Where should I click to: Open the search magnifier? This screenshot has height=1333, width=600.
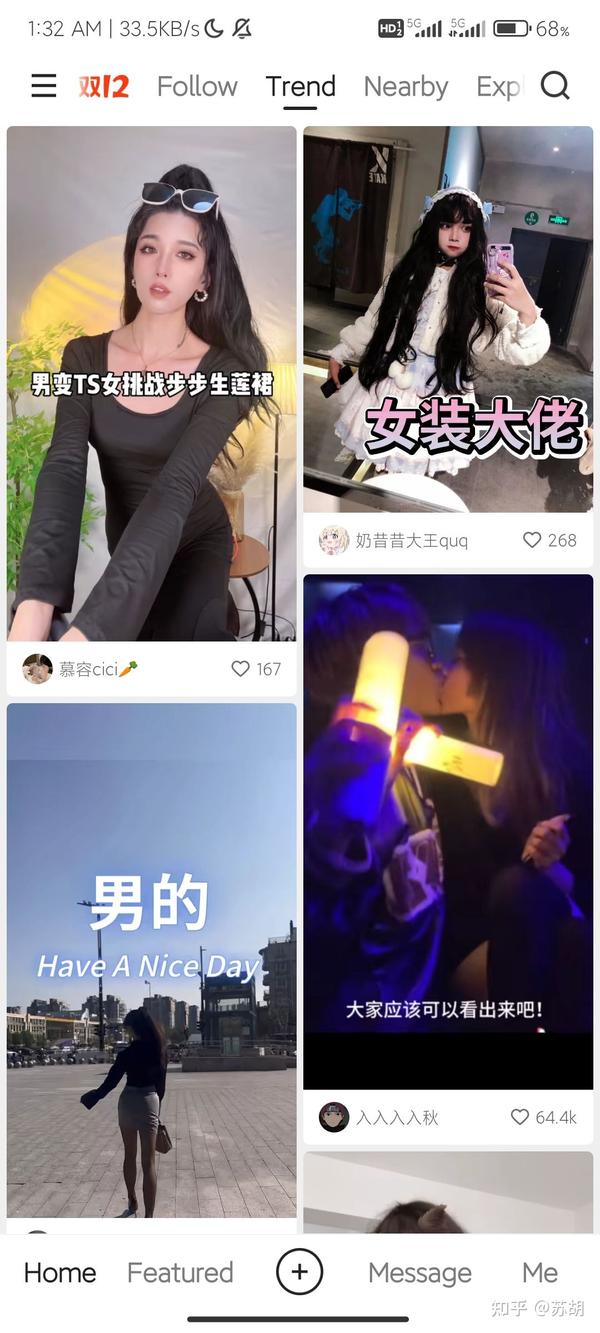point(555,86)
